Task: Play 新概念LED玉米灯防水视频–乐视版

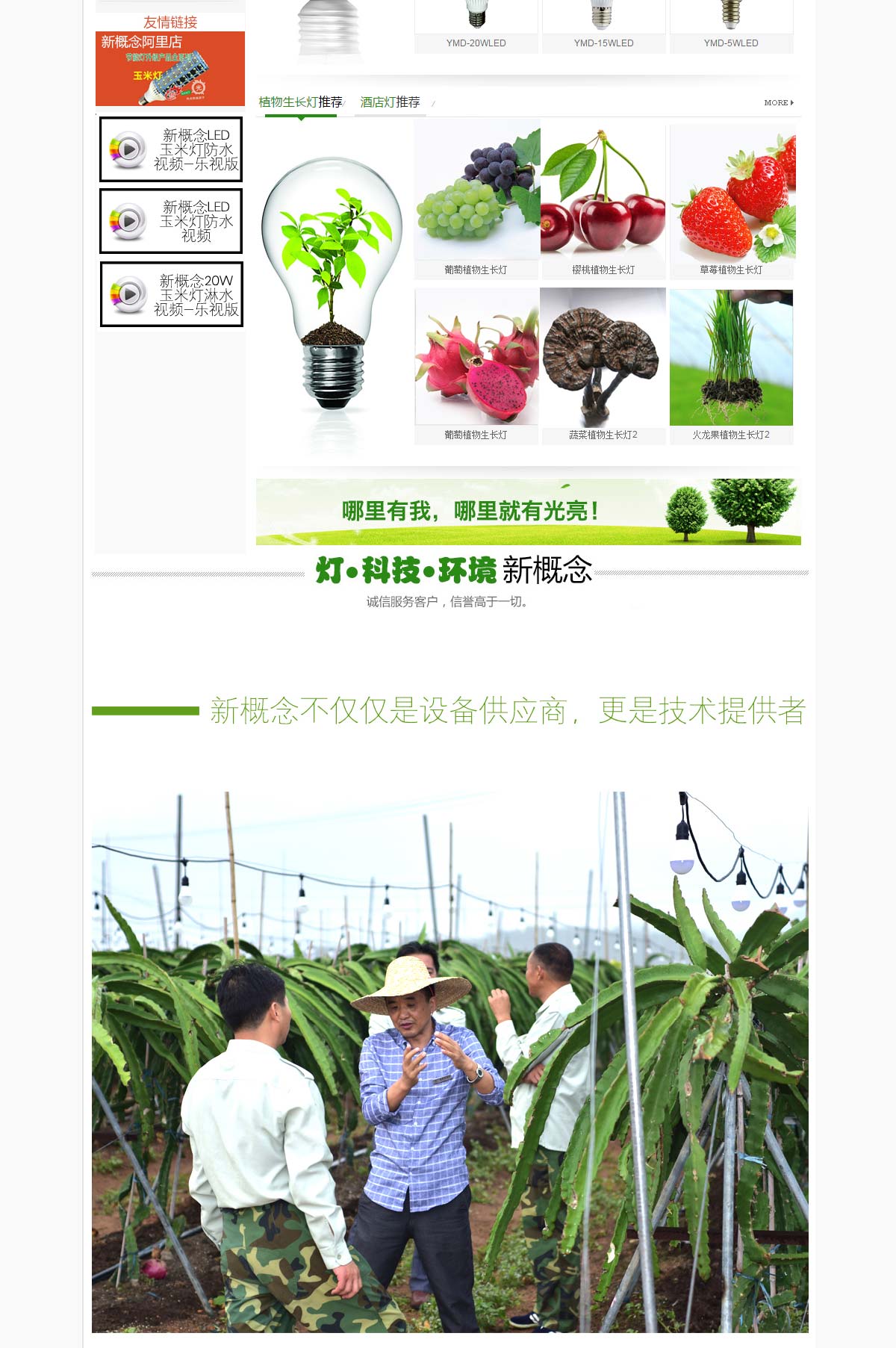Action: 171,149
